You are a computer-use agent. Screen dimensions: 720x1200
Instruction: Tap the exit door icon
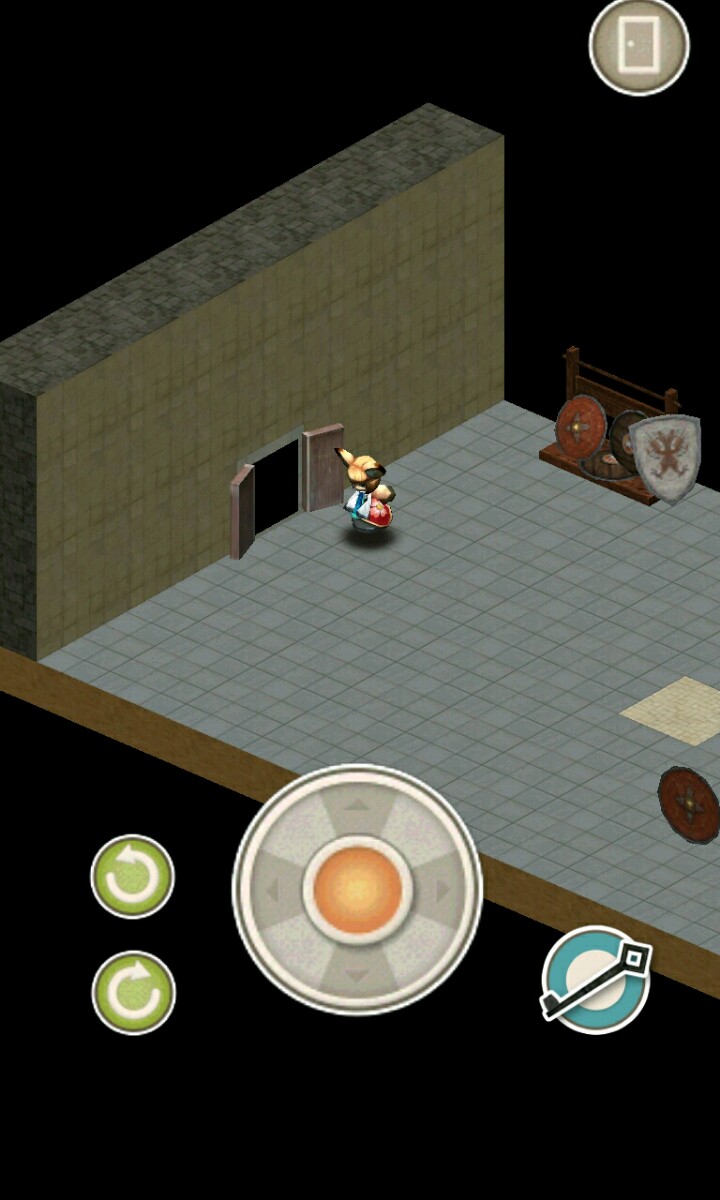(639, 45)
